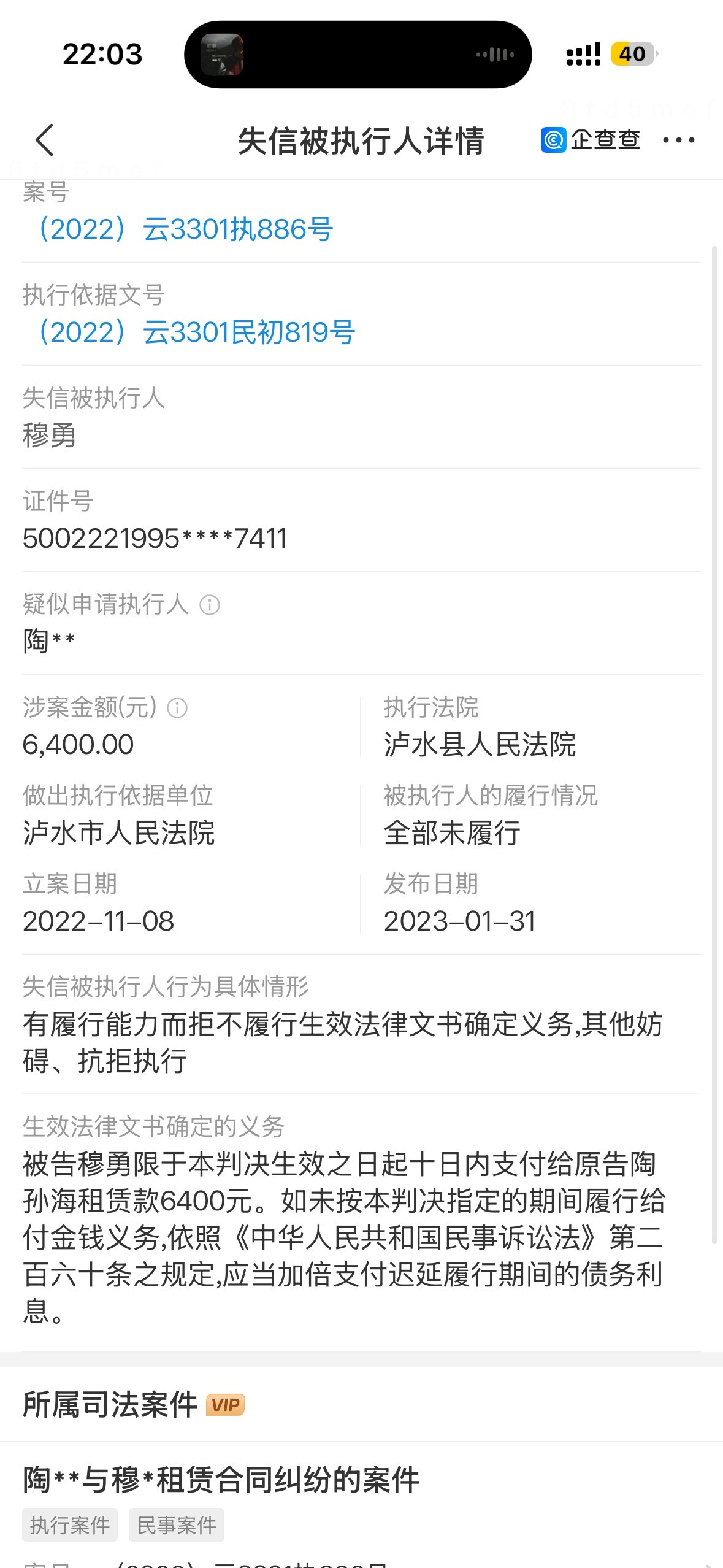Show info about 疑似申请执行人

pos(210,605)
